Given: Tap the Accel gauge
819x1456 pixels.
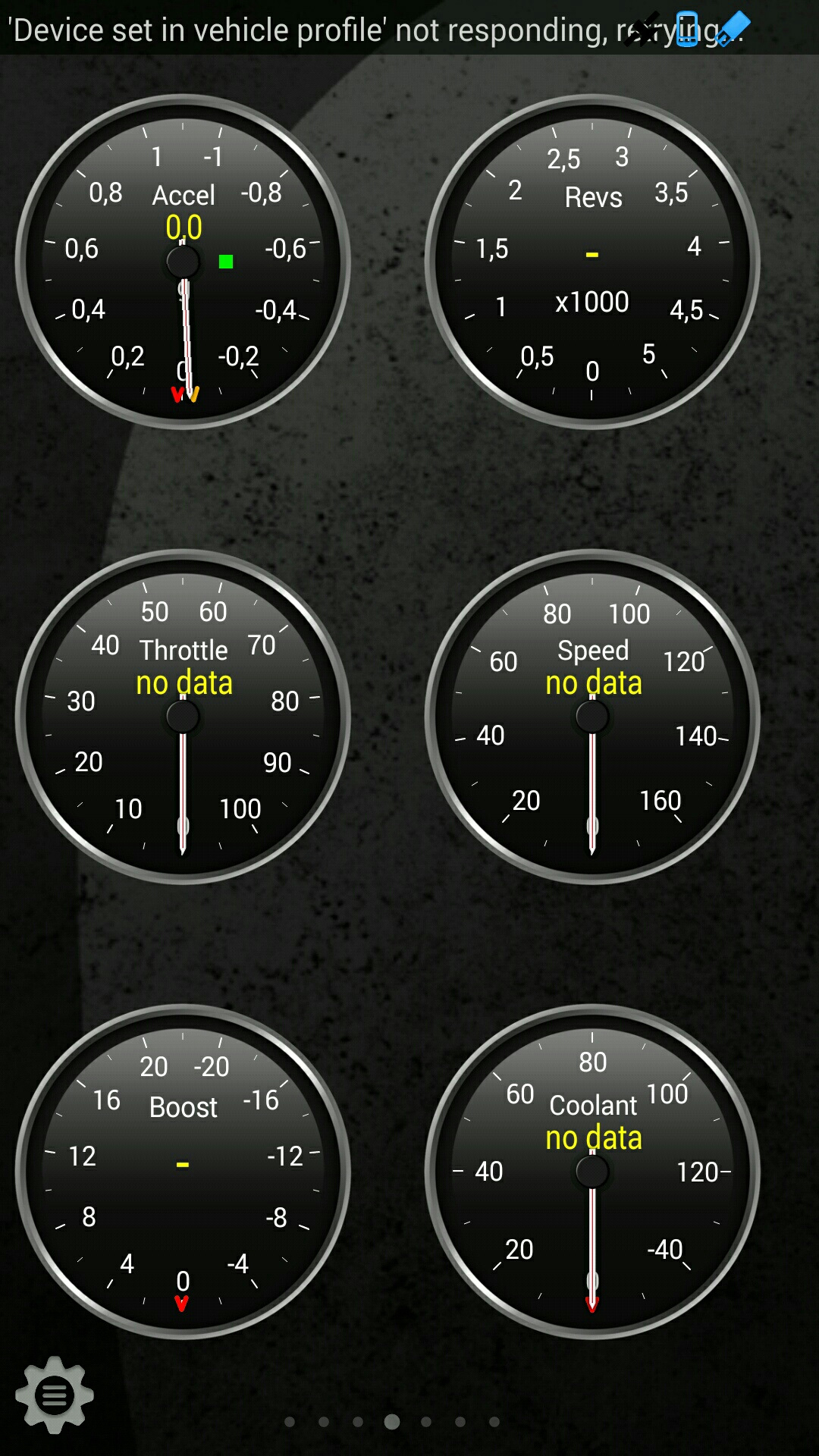Looking at the screenshot, I should (183, 262).
